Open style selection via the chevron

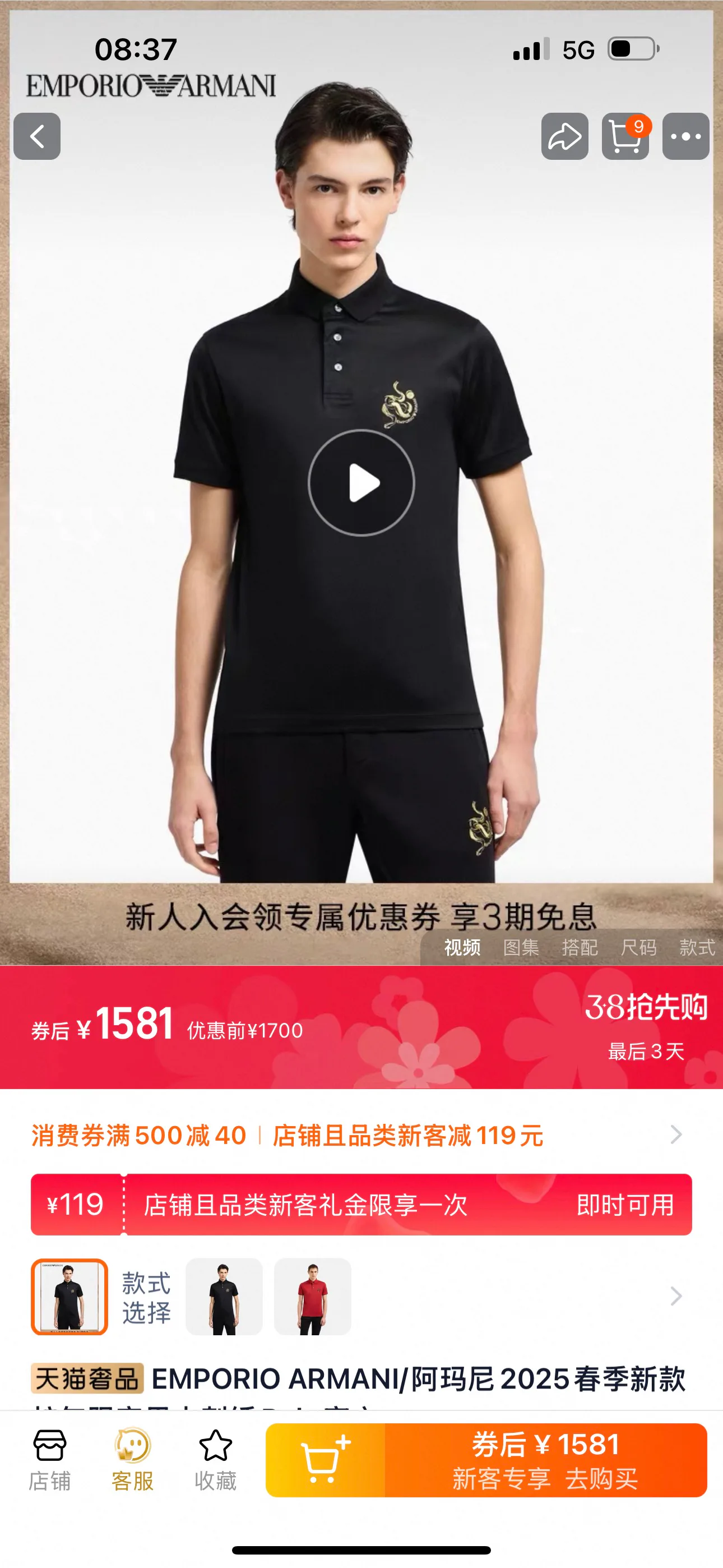[x=675, y=1297]
